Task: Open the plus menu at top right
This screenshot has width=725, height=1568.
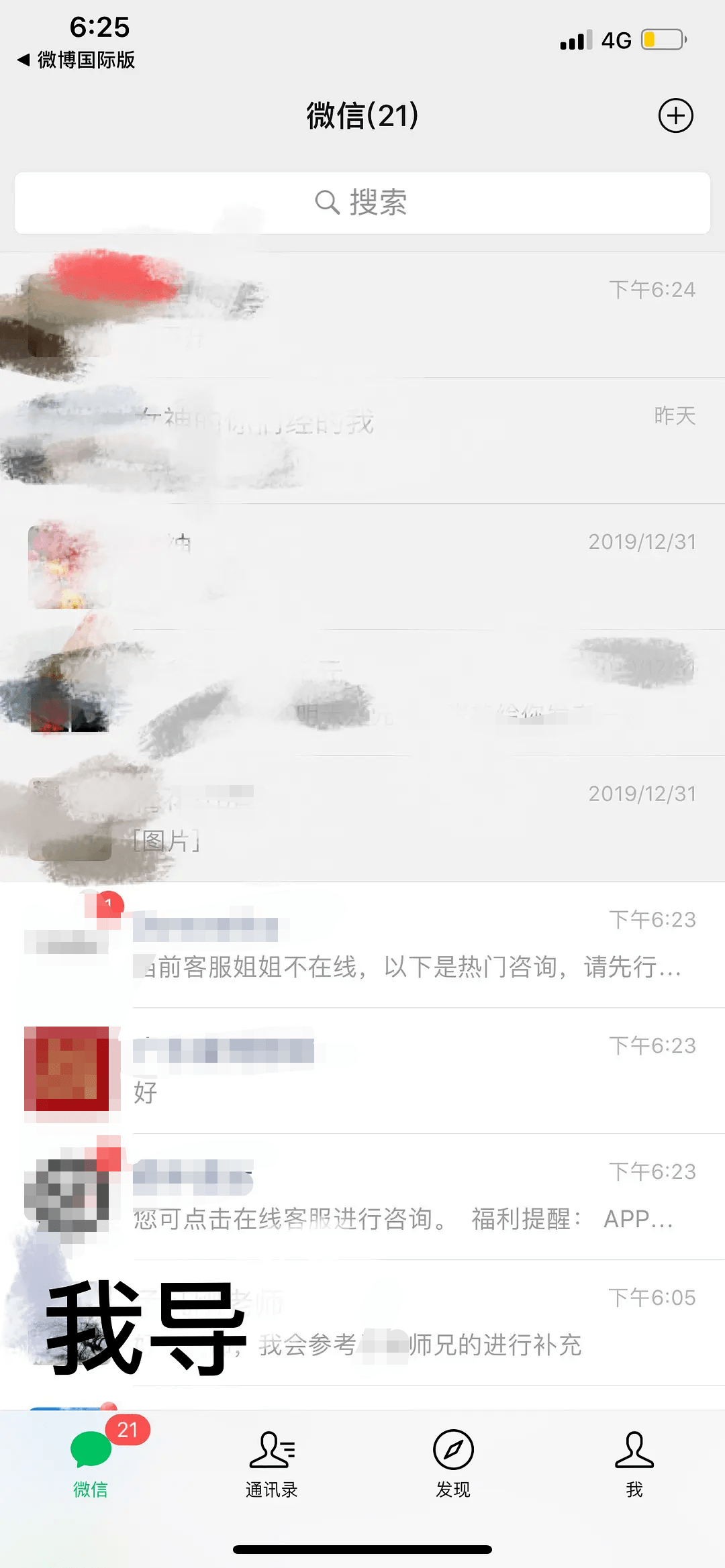Action: click(675, 116)
